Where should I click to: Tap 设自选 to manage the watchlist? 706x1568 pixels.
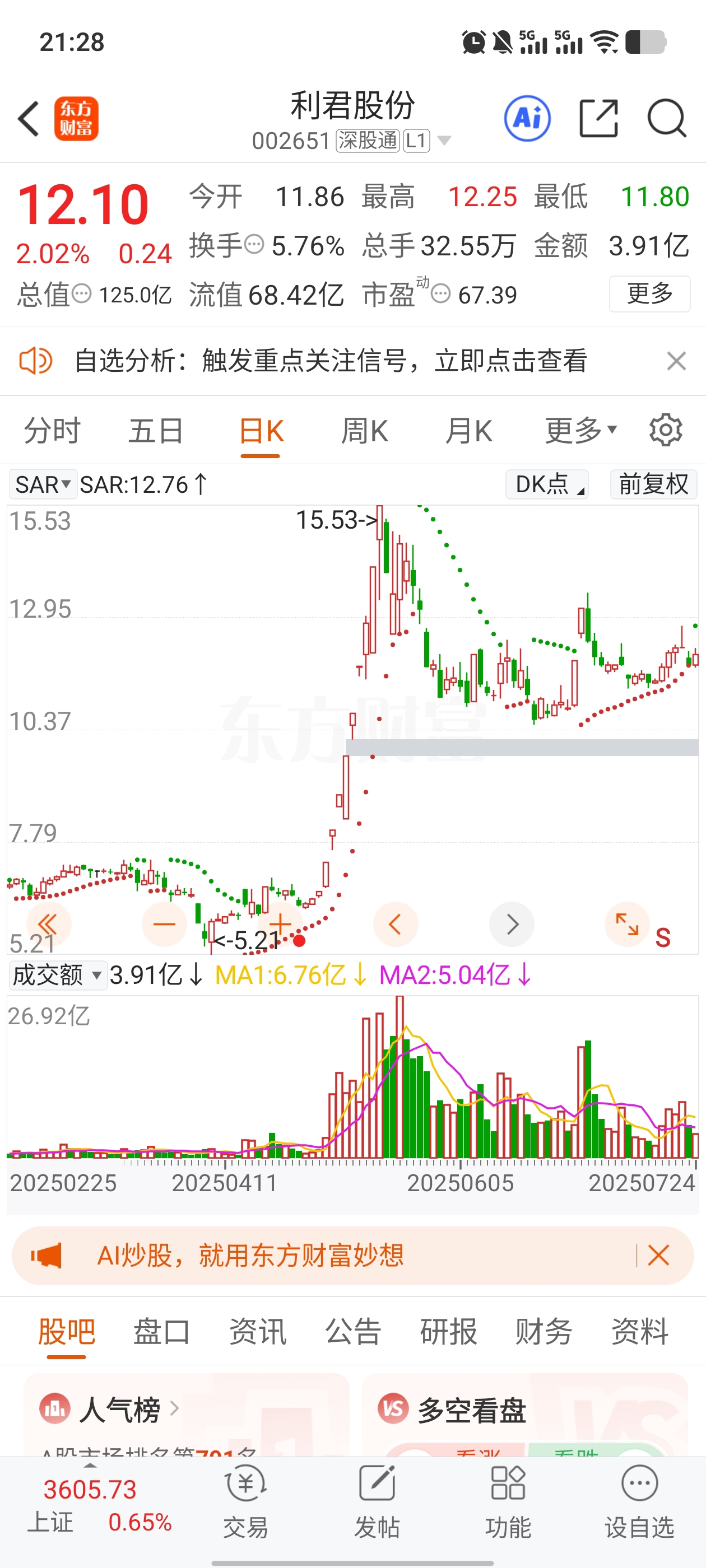[x=640, y=1502]
